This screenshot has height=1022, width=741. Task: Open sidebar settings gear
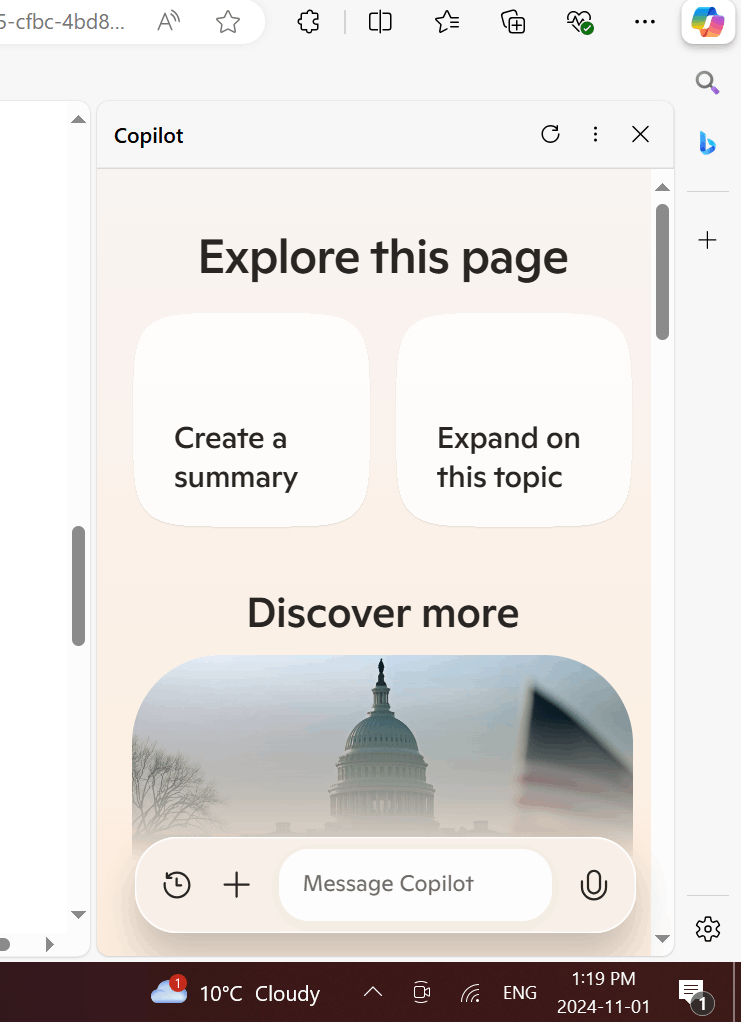(708, 928)
